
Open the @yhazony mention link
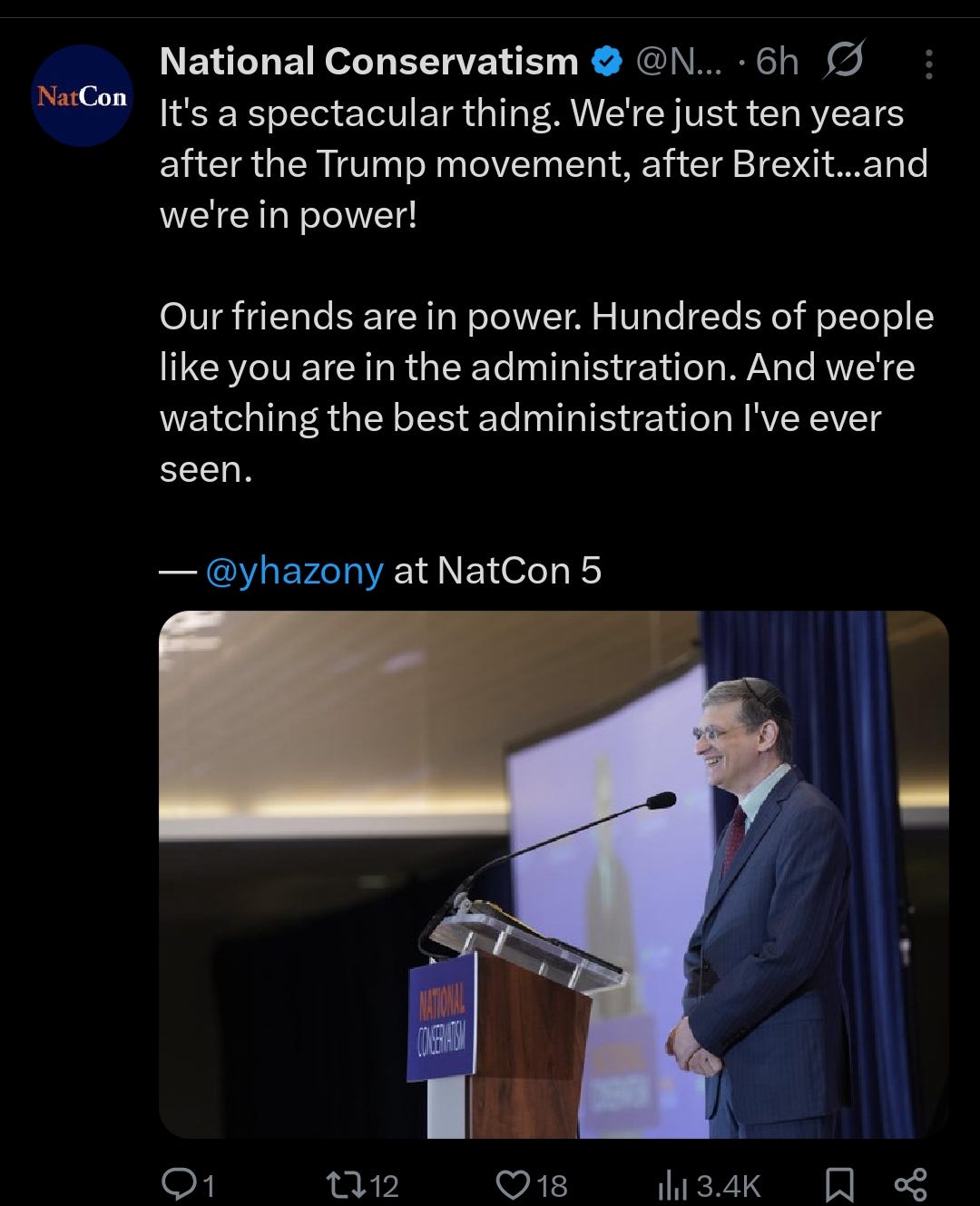coord(294,571)
